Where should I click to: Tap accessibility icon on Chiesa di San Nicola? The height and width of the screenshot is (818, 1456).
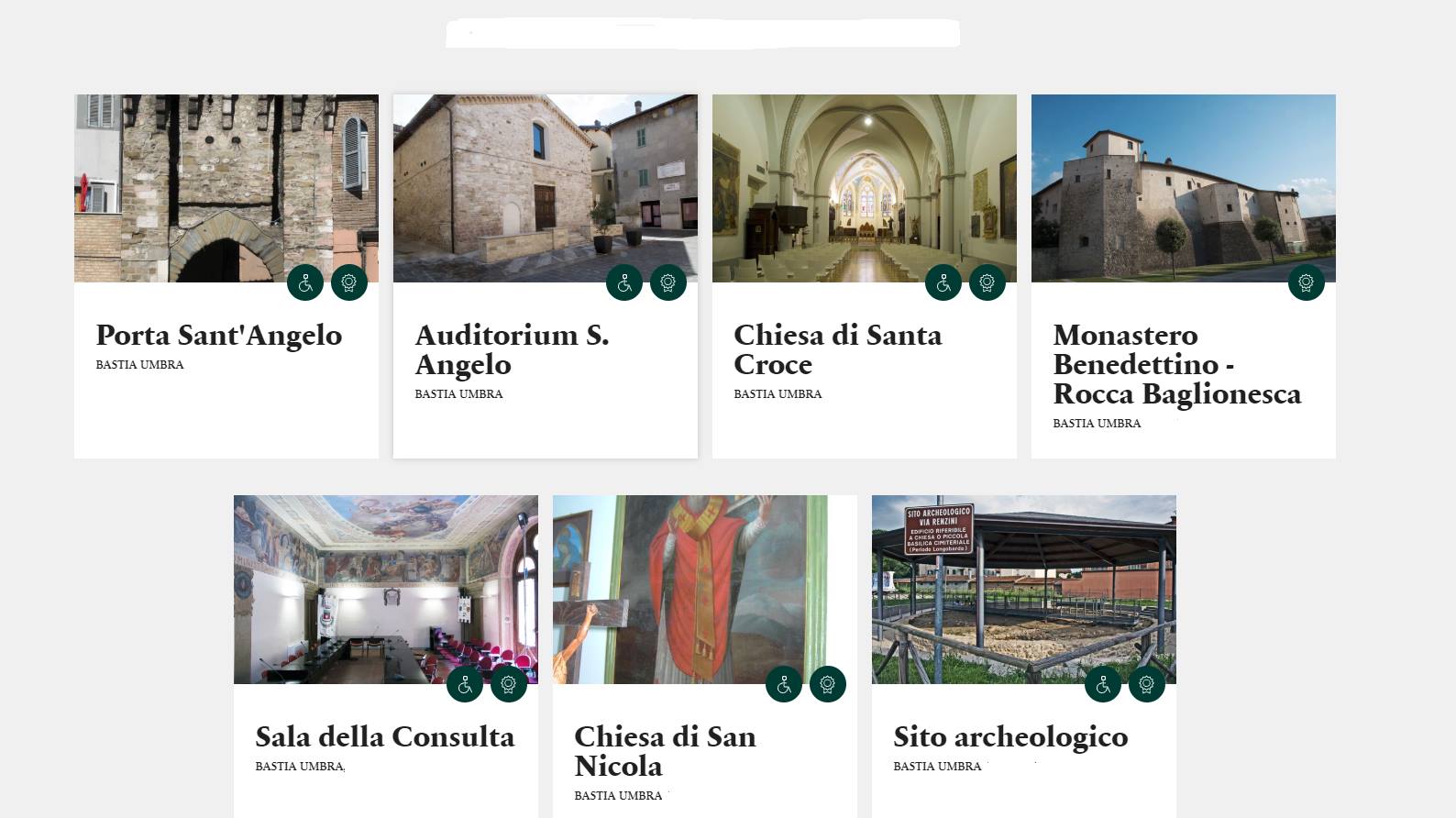(784, 684)
